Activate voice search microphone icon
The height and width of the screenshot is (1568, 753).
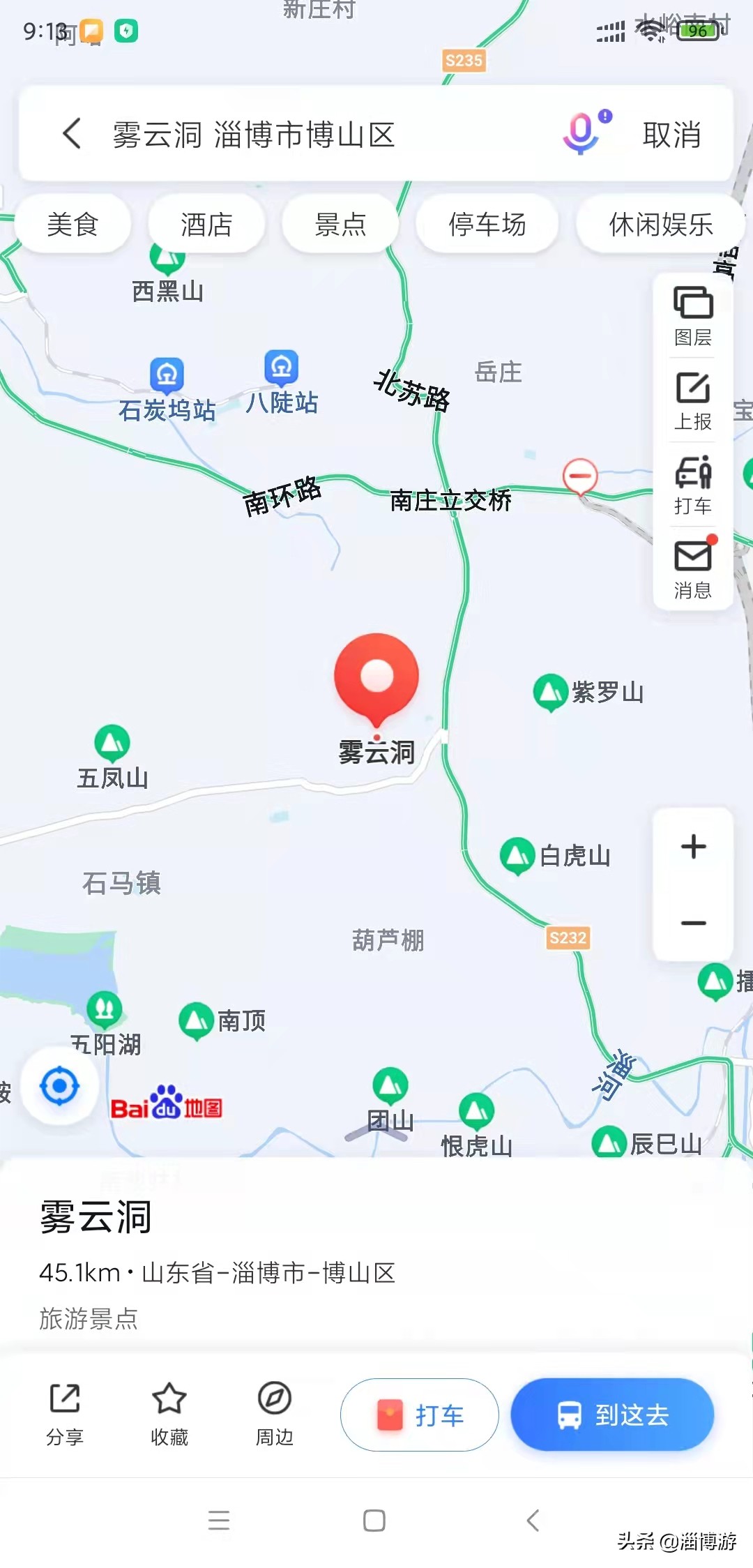pyautogui.click(x=581, y=134)
